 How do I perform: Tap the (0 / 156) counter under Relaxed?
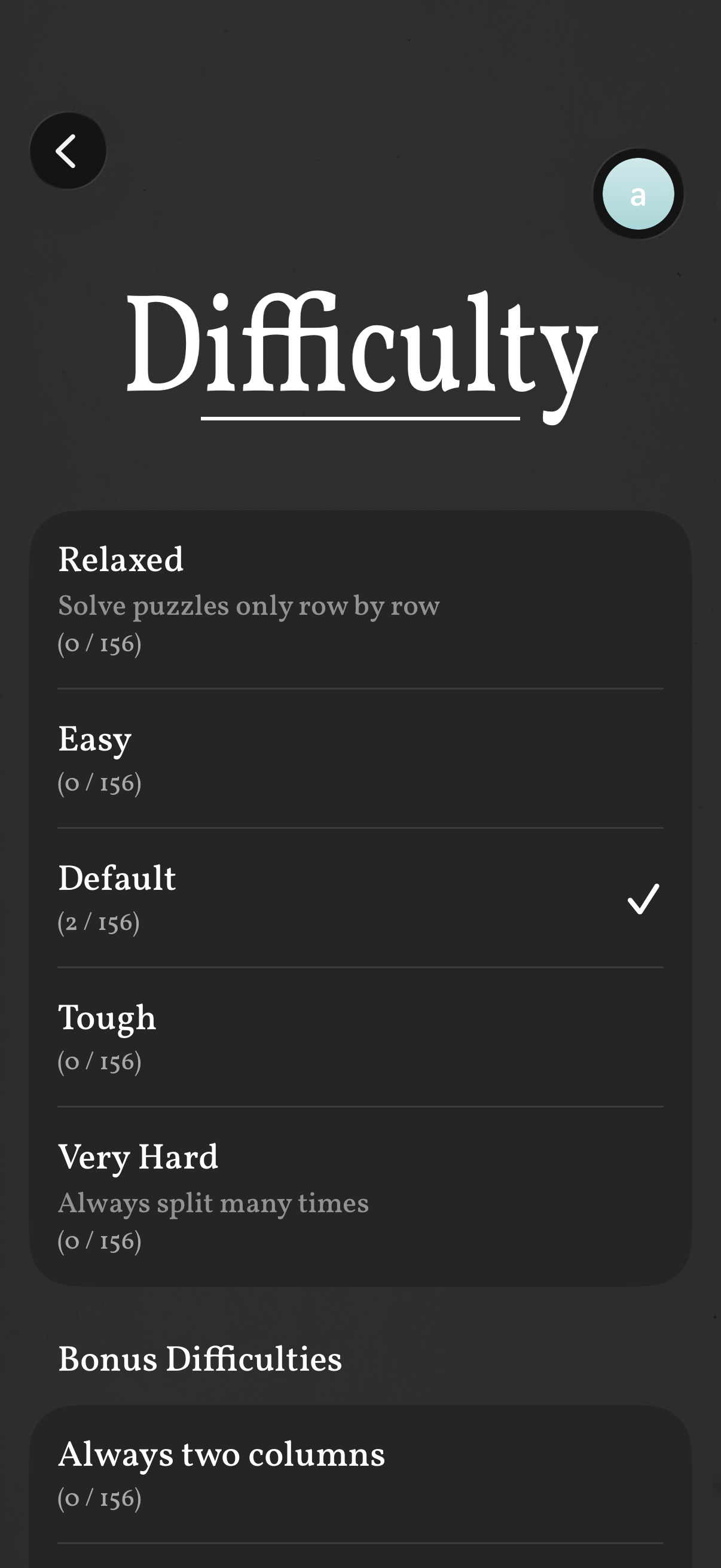click(100, 645)
